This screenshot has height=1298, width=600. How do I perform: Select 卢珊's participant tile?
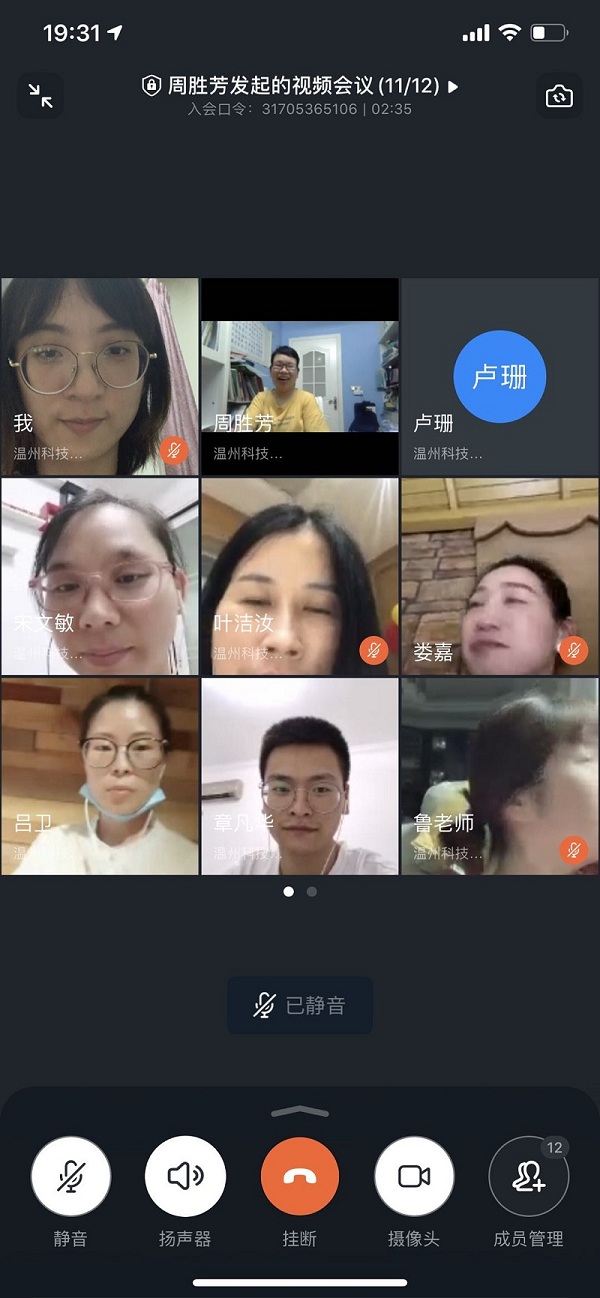(x=500, y=376)
